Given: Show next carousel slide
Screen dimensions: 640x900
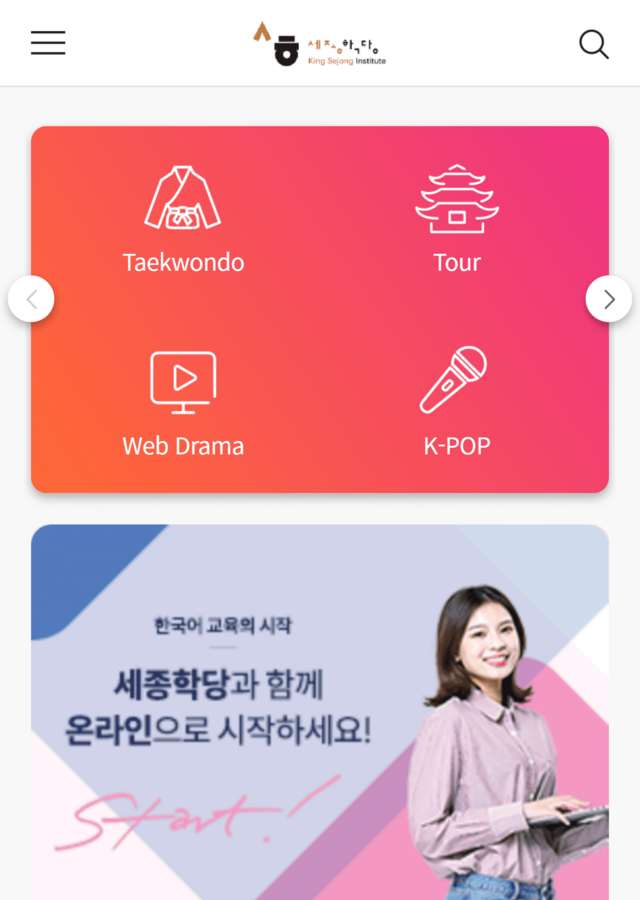Looking at the screenshot, I should tap(608, 299).
